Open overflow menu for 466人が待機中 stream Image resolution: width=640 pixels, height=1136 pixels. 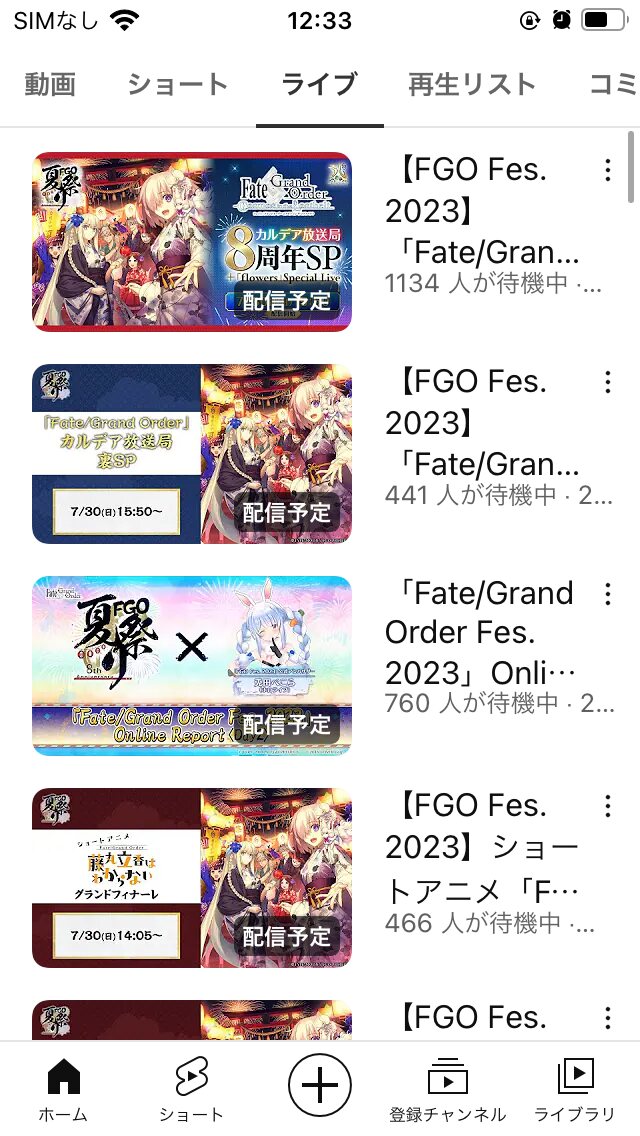click(607, 806)
